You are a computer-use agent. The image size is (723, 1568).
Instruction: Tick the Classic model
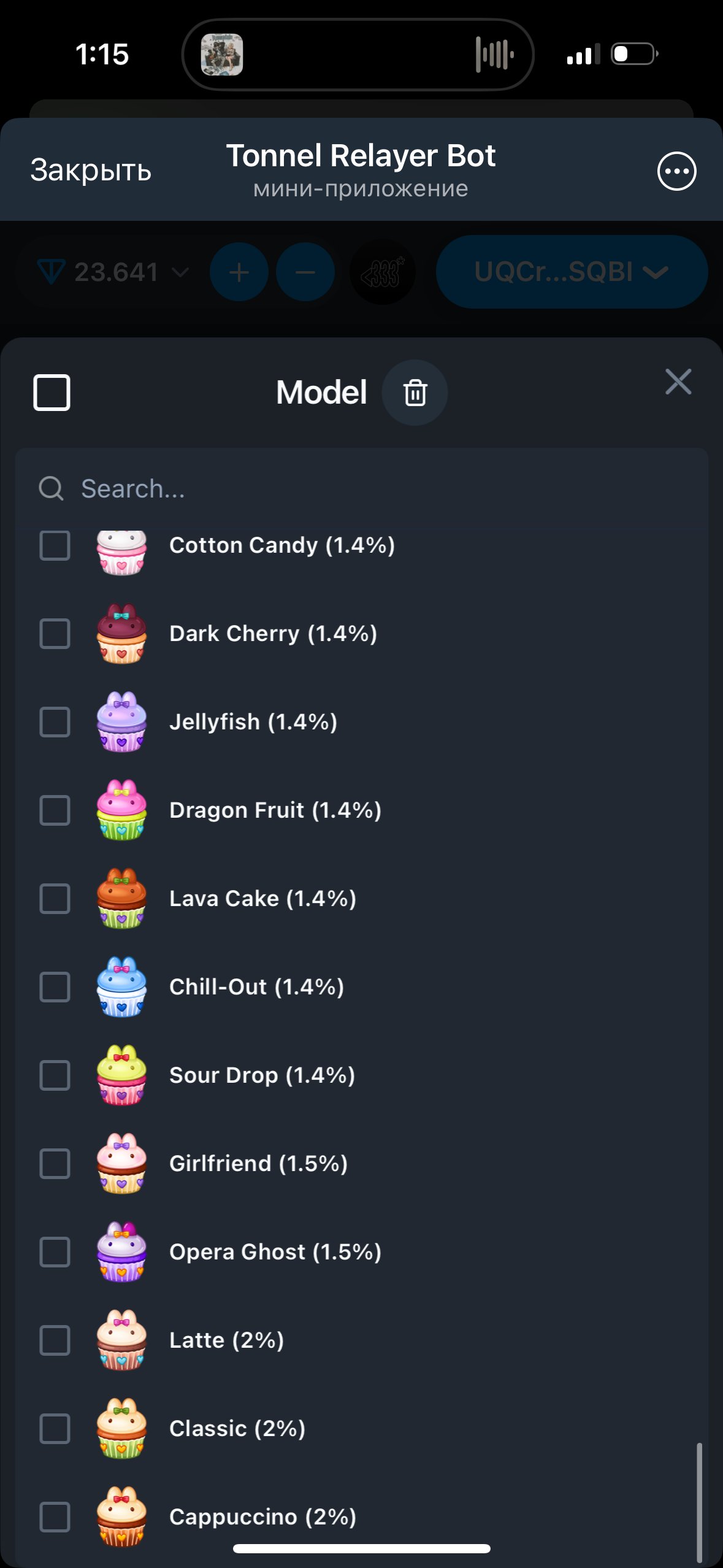pos(55,1429)
